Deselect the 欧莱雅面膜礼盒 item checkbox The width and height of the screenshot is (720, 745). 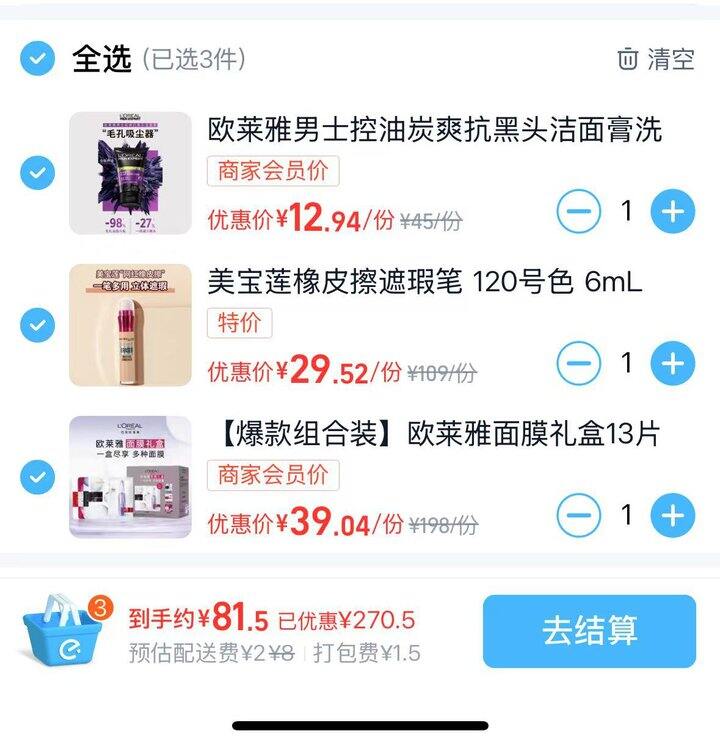37,477
